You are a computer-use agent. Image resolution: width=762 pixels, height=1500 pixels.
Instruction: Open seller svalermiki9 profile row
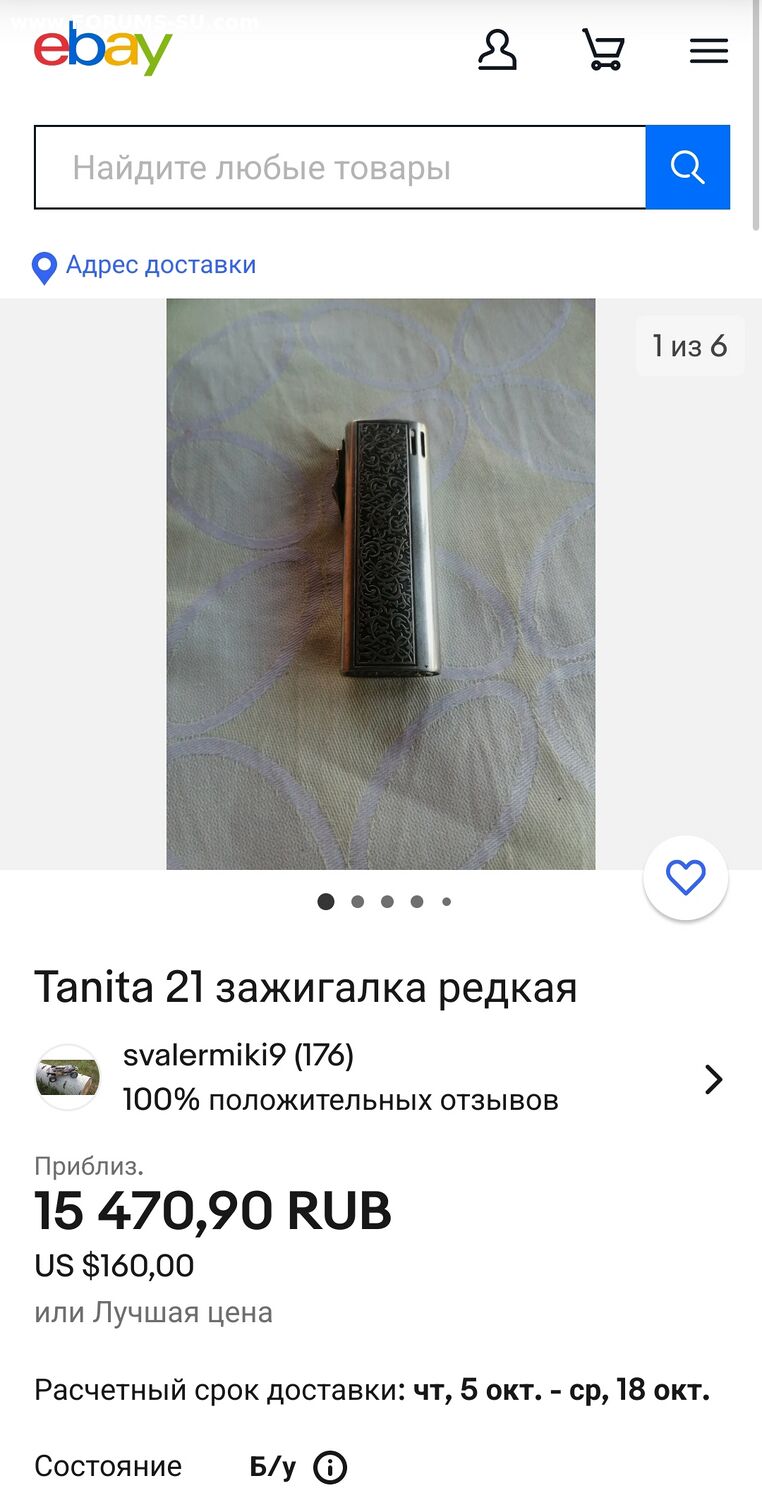(380, 1079)
